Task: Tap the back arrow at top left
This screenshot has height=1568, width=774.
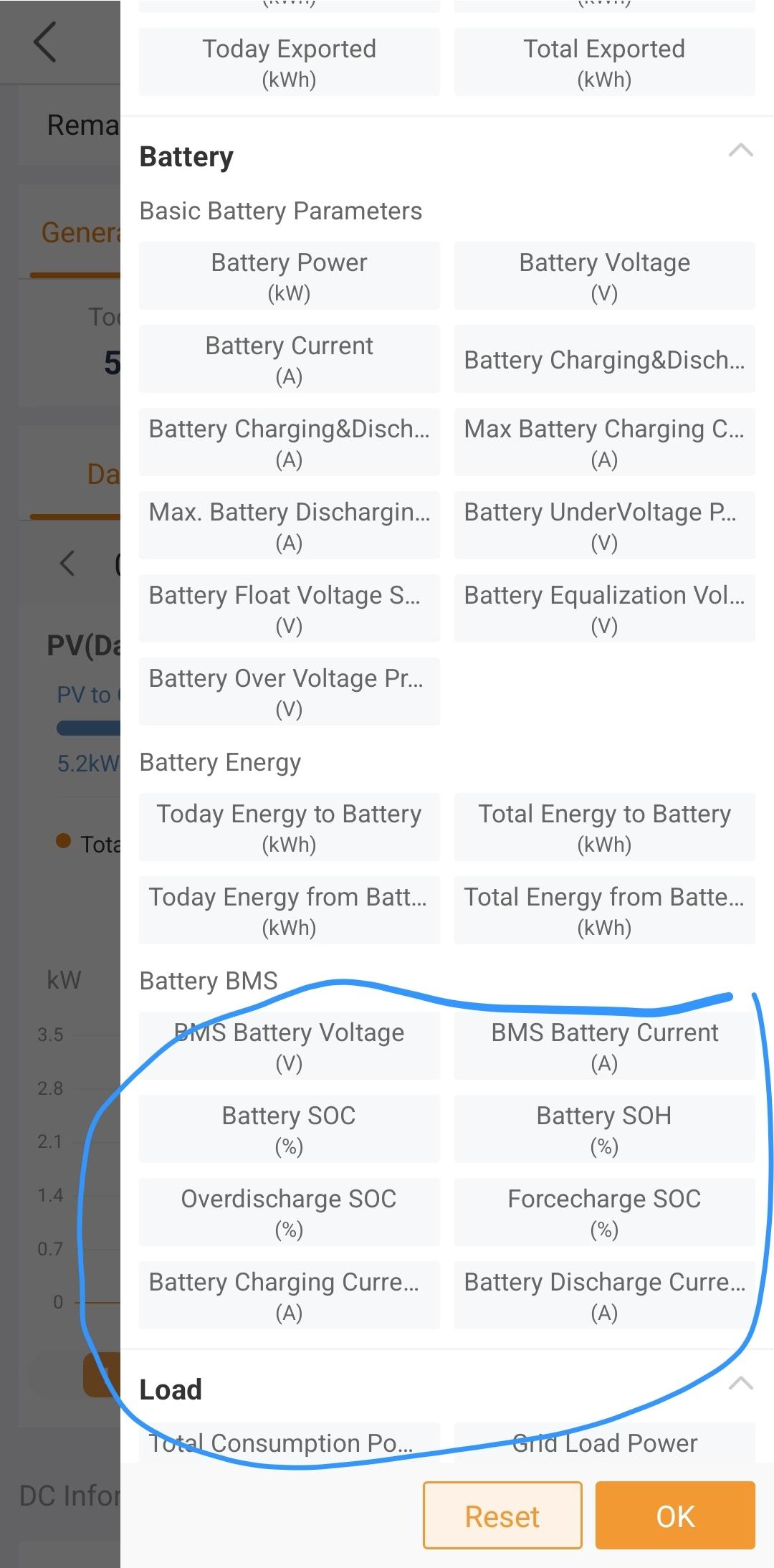Action: click(44, 42)
